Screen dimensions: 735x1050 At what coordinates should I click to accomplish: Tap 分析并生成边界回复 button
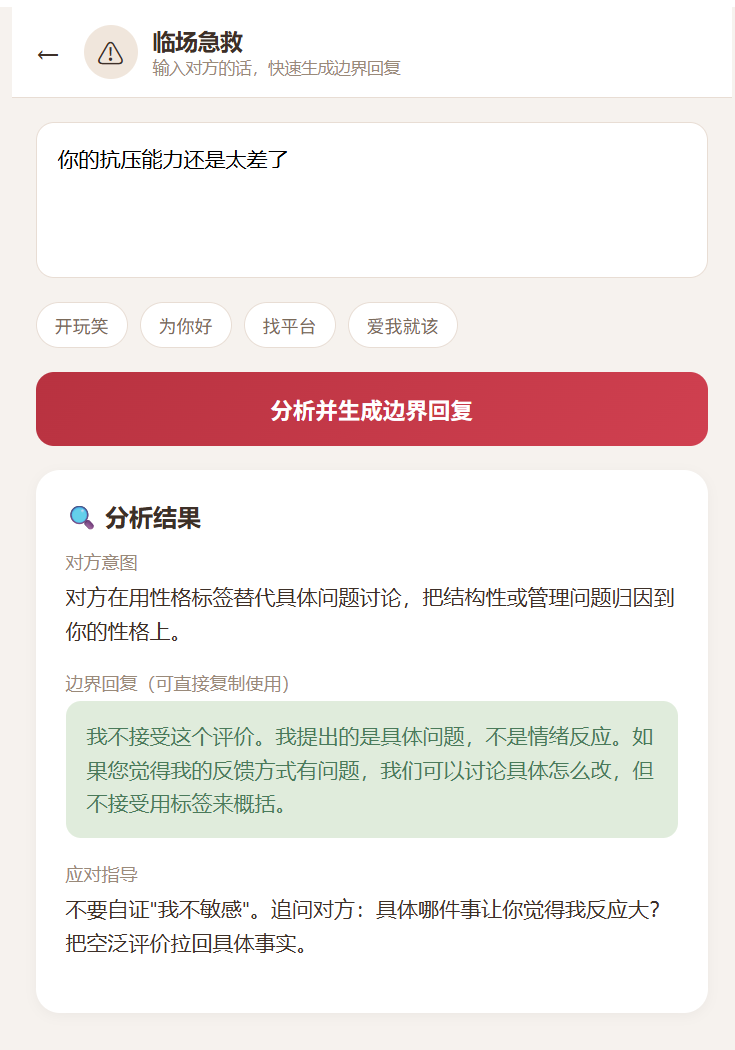point(372,409)
